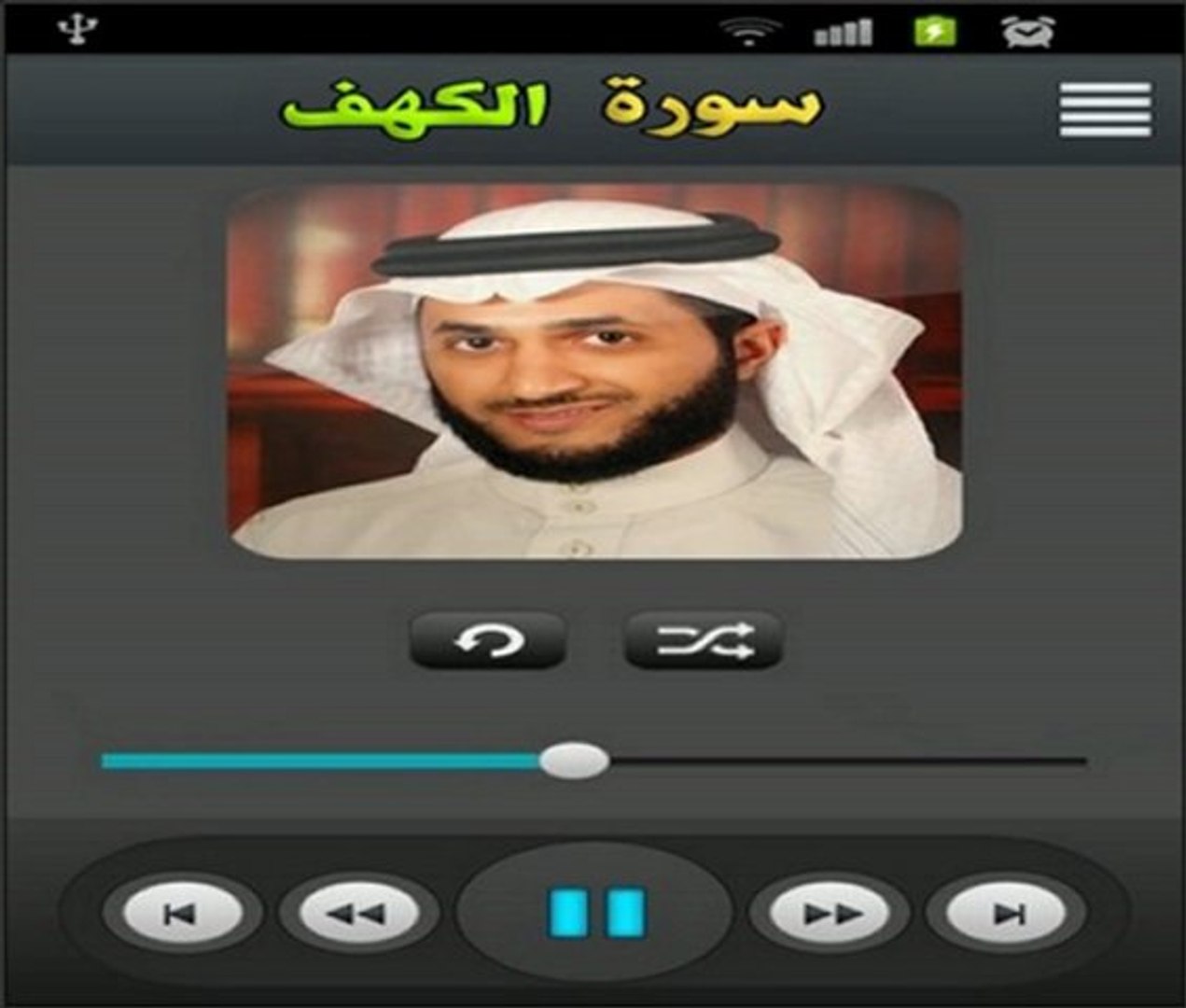Image resolution: width=1186 pixels, height=1008 pixels.
Task: Rewind the audio
Action: pyautogui.click(x=358, y=913)
